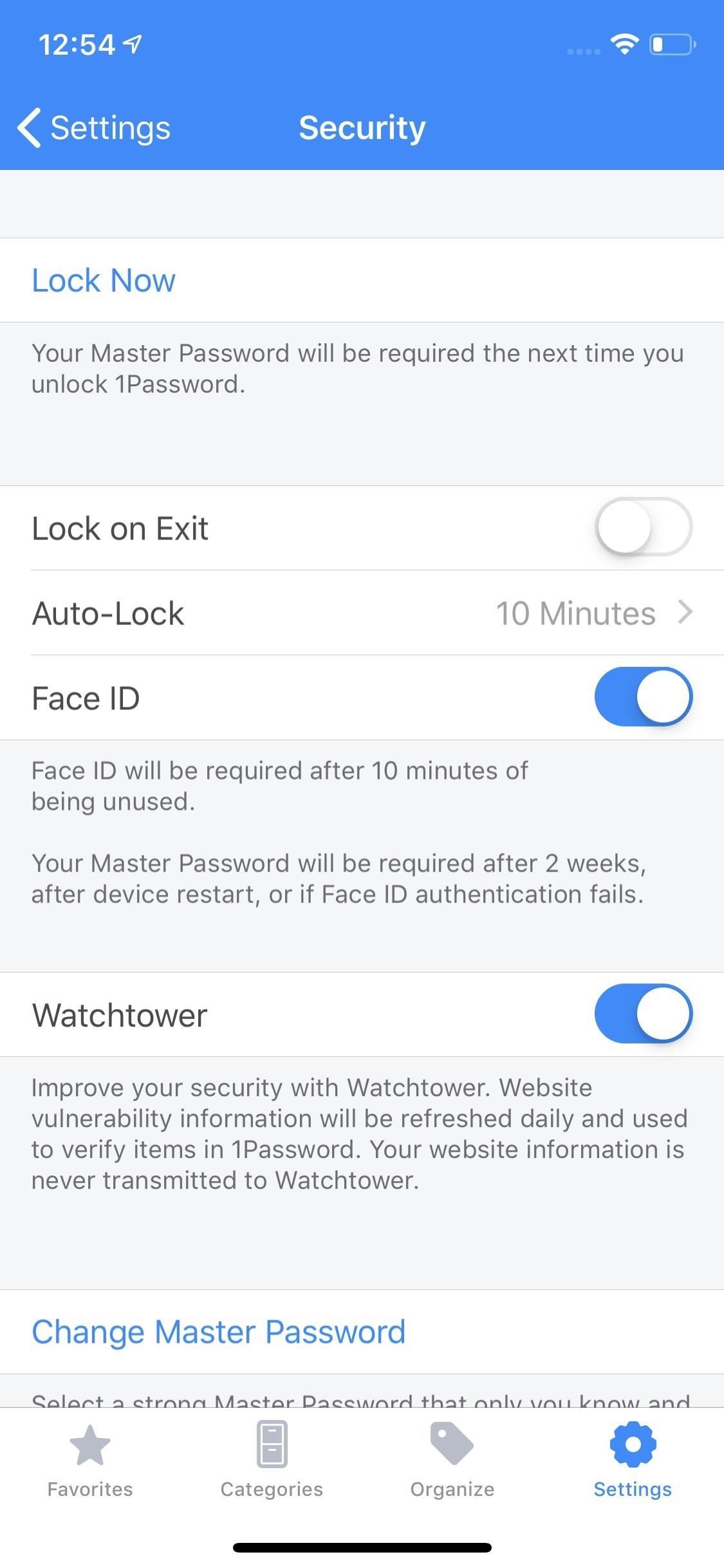Switch to the Organize tab
724x1568 pixels.
coord(452,1460)
